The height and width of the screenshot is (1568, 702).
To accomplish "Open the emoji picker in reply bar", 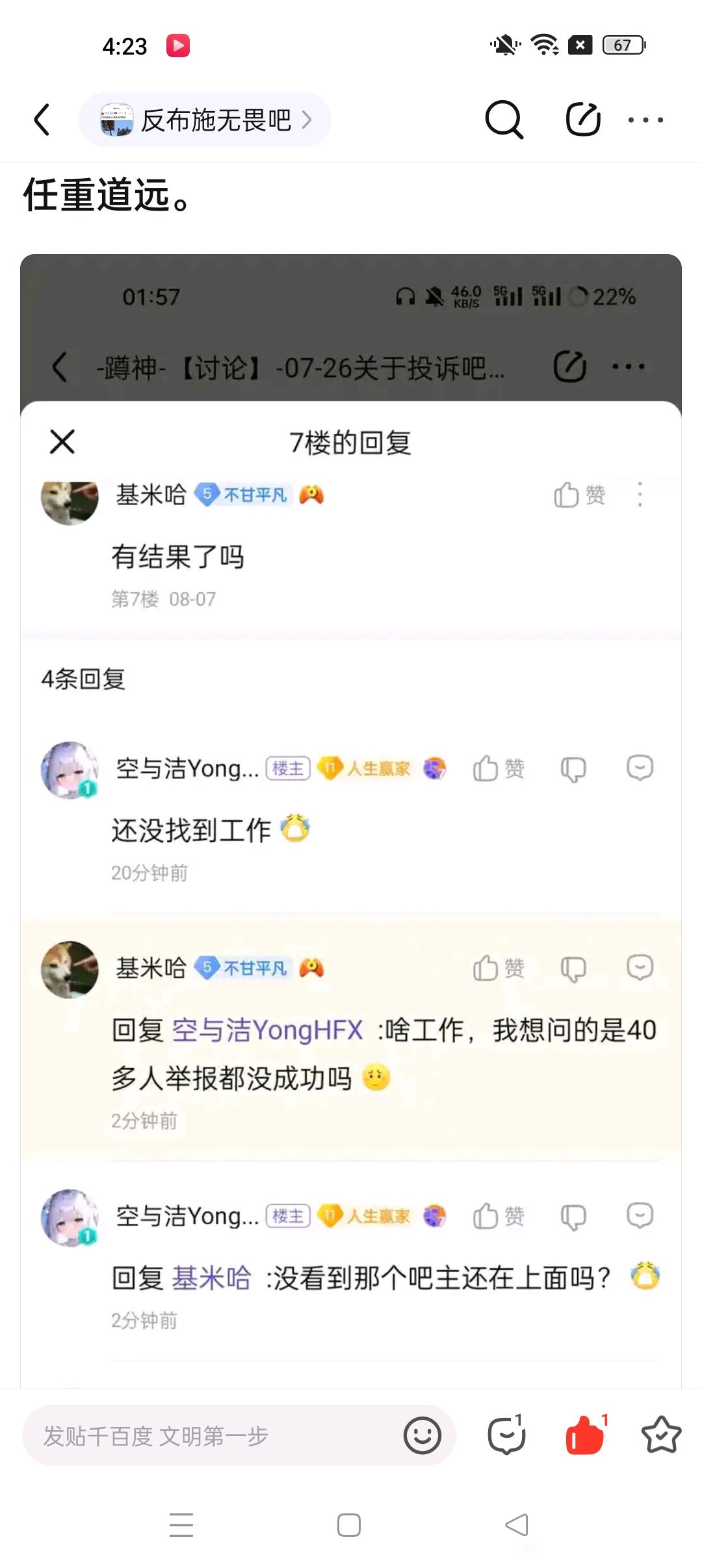I will tap(422, 1435).
